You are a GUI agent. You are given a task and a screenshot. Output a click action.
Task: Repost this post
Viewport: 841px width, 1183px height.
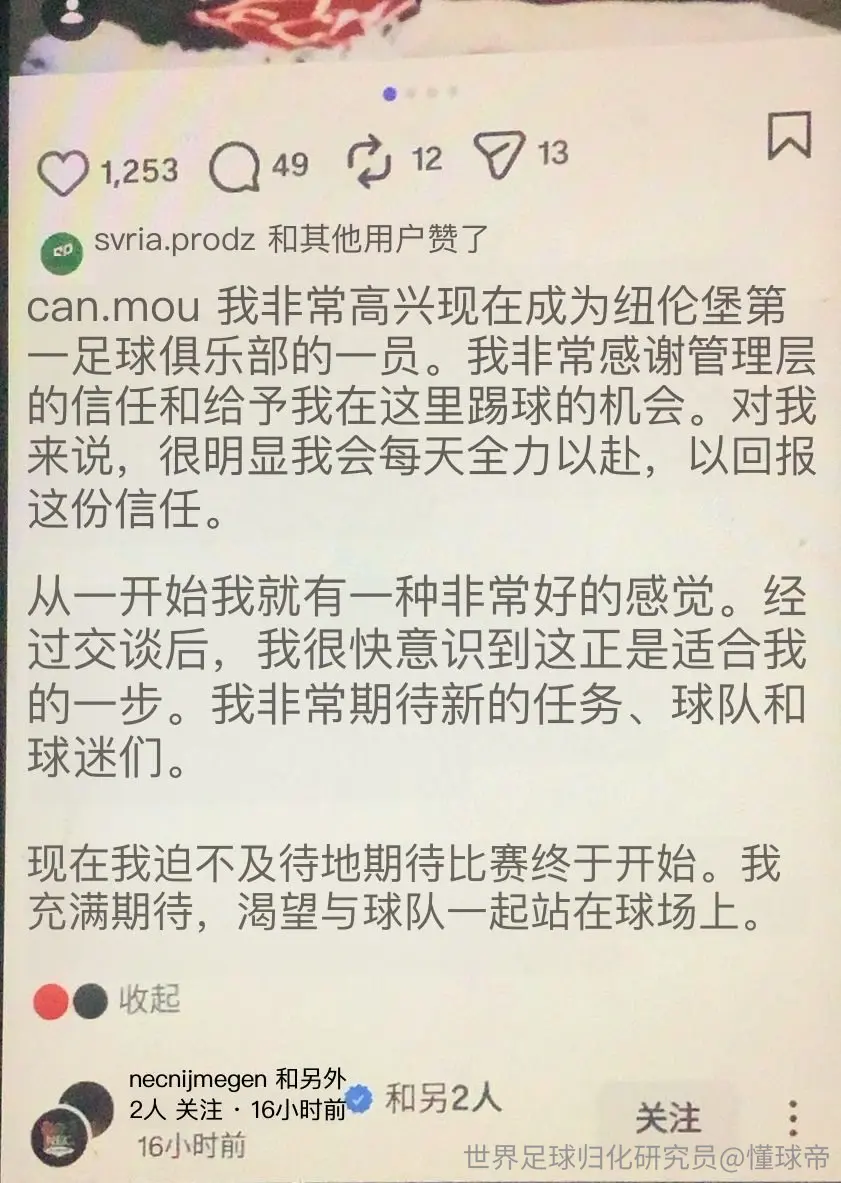(370, 161)
